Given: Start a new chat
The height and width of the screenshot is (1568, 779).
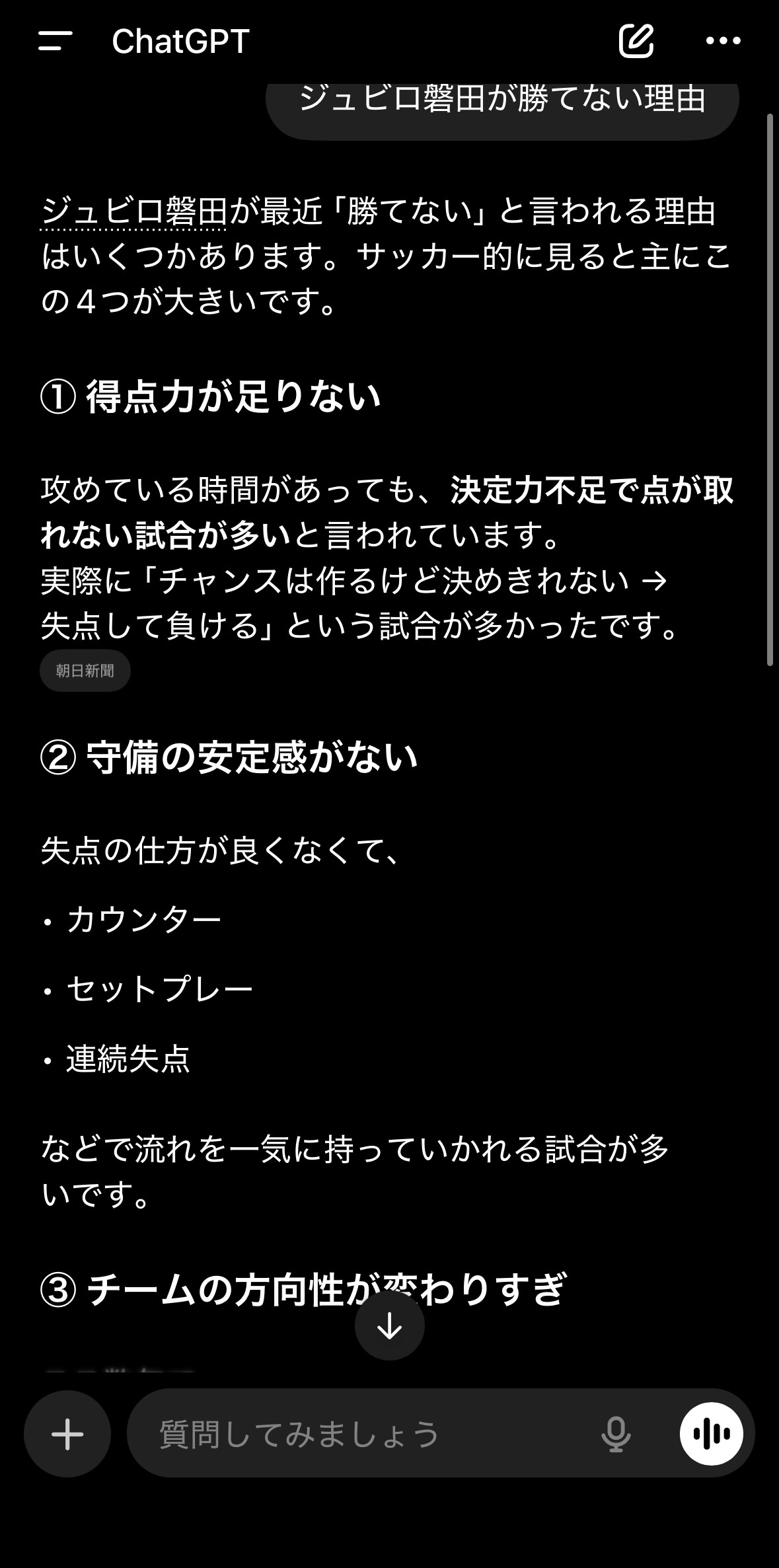Looking at the screenshot, I should 636,41.
